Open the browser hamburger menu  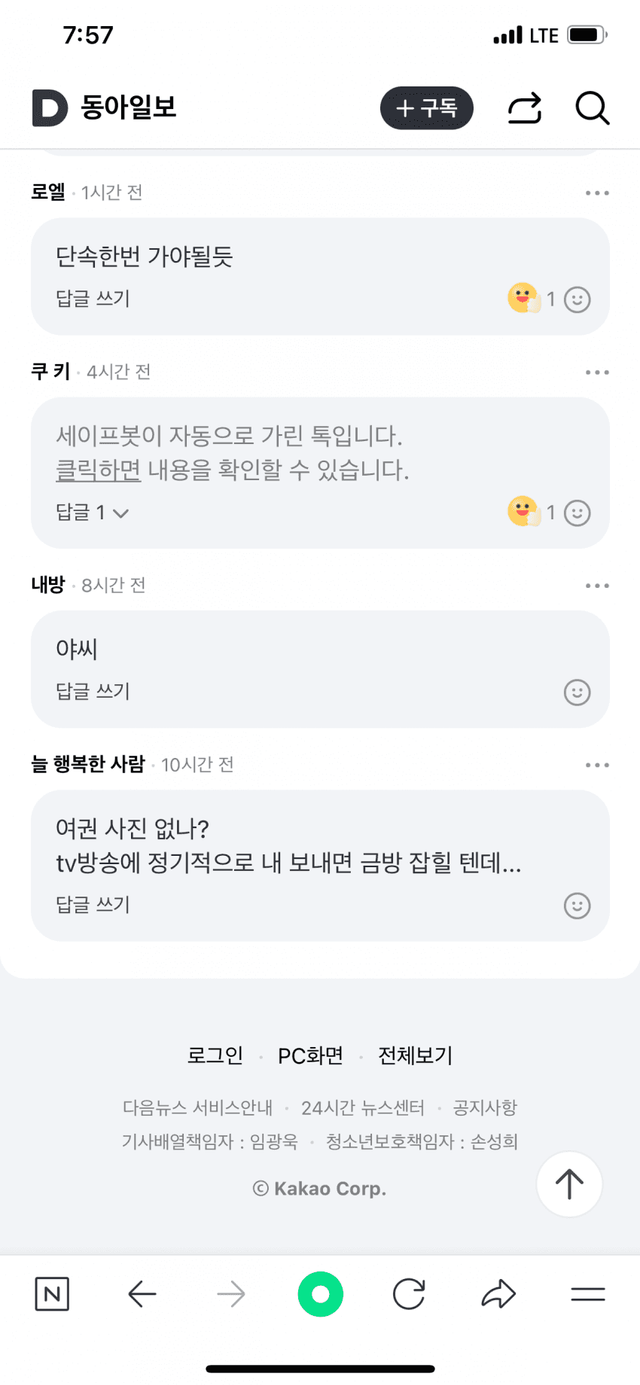pyautogui.click(x=588, y=1295)
